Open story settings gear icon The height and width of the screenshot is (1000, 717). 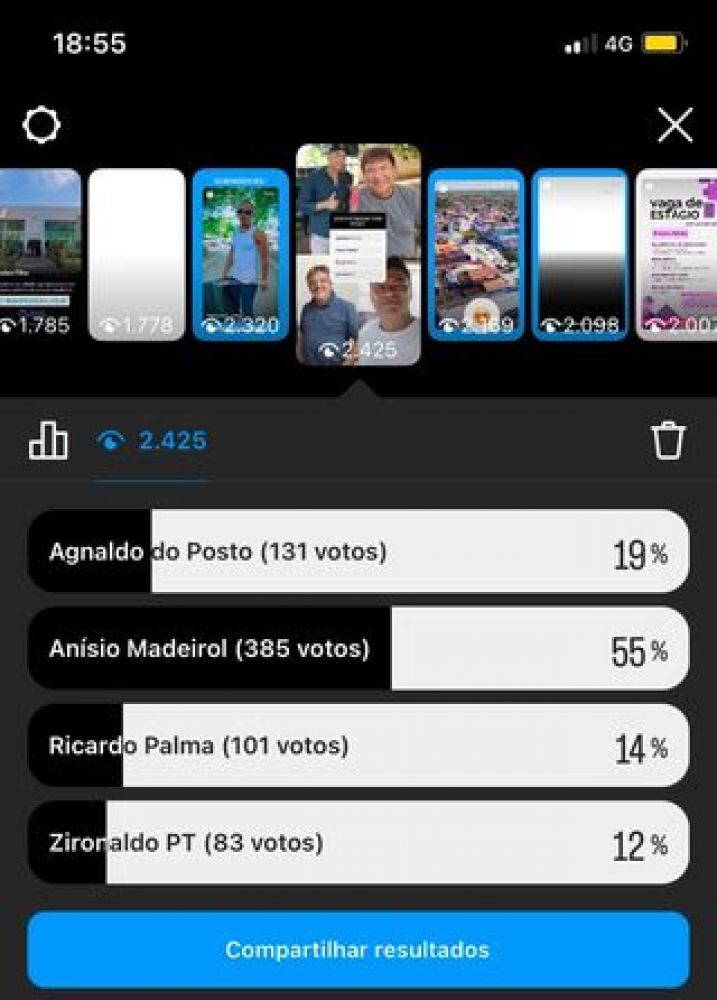(41, 124)
